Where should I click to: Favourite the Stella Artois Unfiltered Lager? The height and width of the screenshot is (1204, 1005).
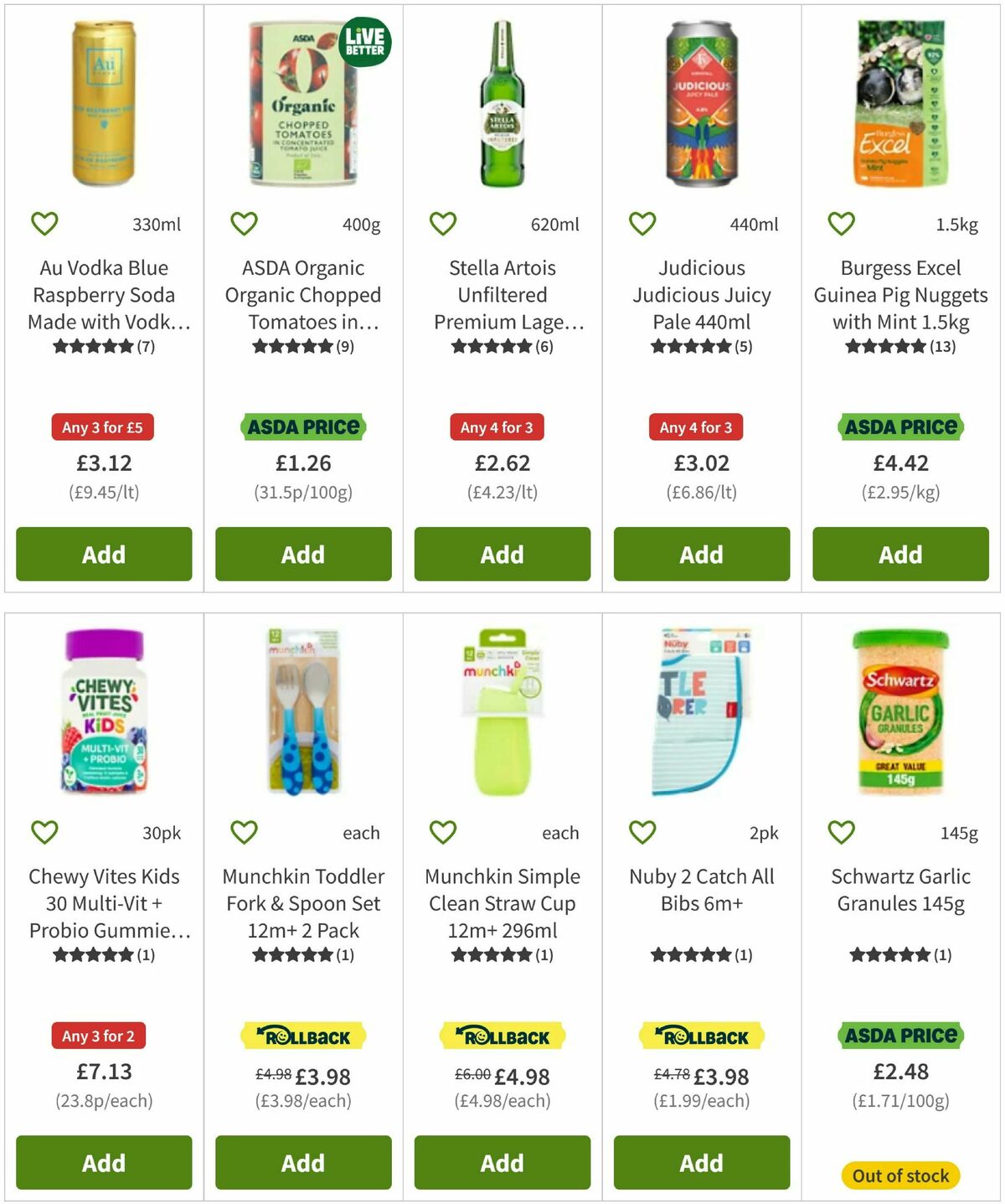tap(442, 224)
